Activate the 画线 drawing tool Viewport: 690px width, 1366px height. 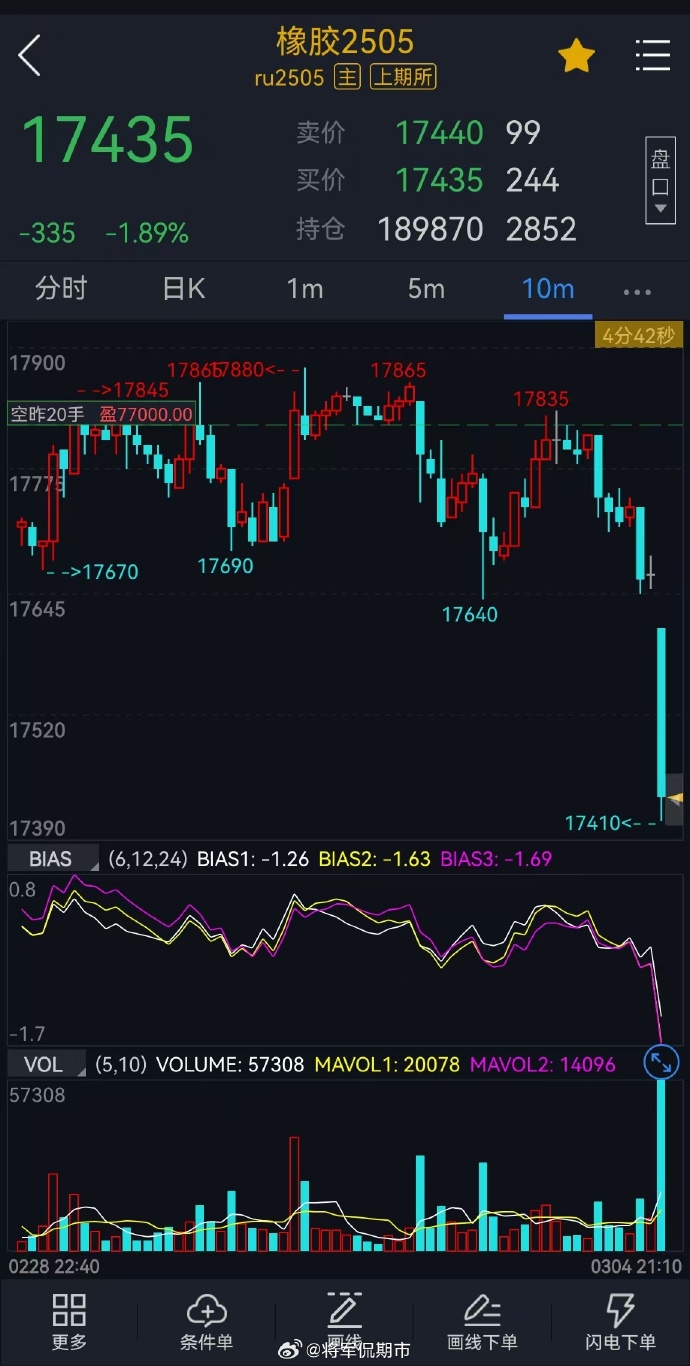coord(344,1318)
